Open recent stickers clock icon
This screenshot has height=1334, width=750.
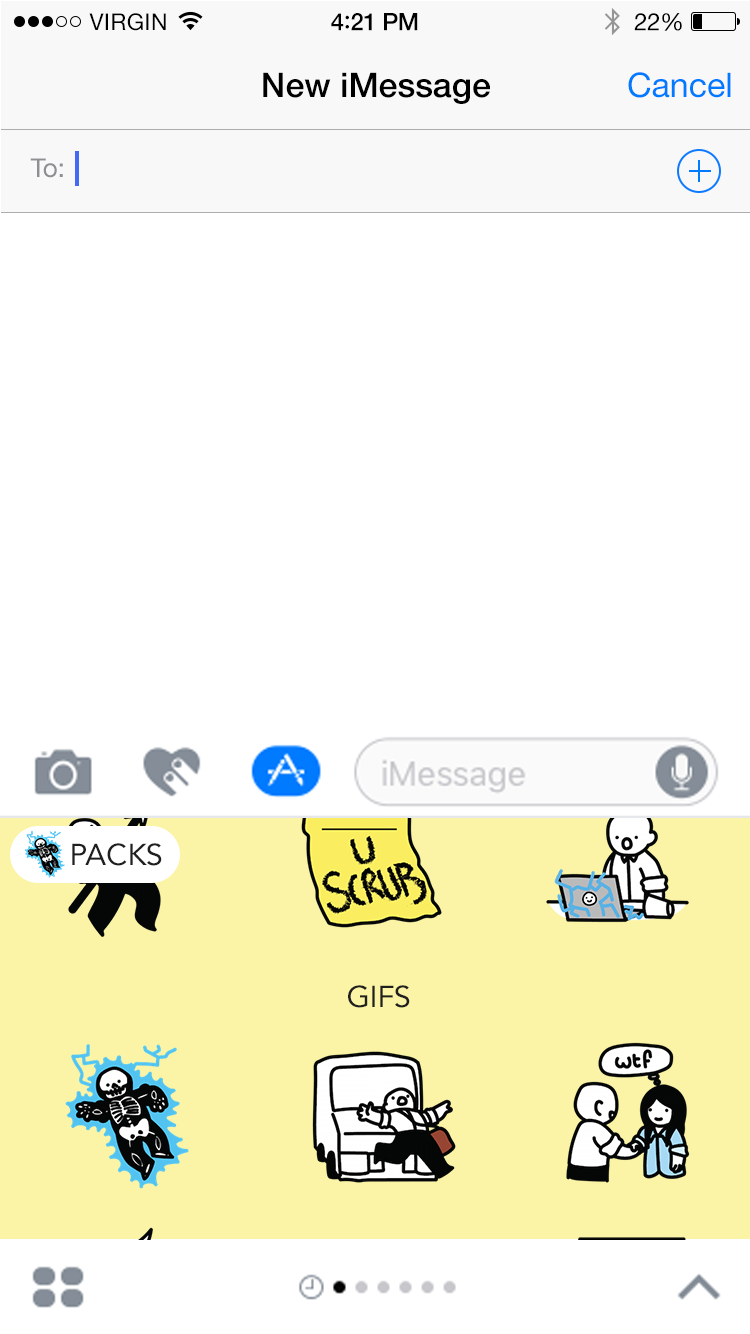tap(311, 1287)
